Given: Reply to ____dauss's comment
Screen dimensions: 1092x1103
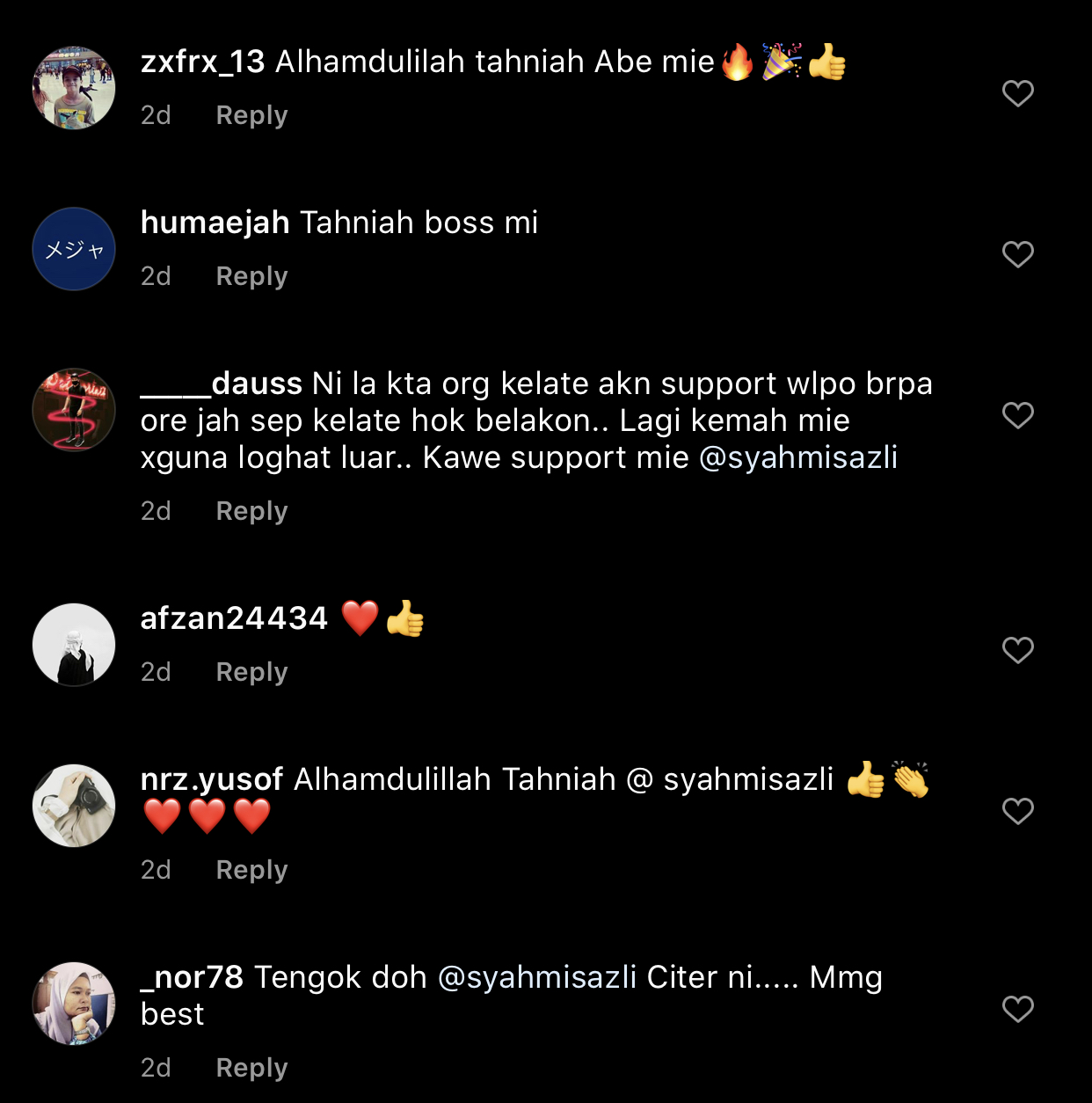Looking at the screenshot, I should click(251, 511).
